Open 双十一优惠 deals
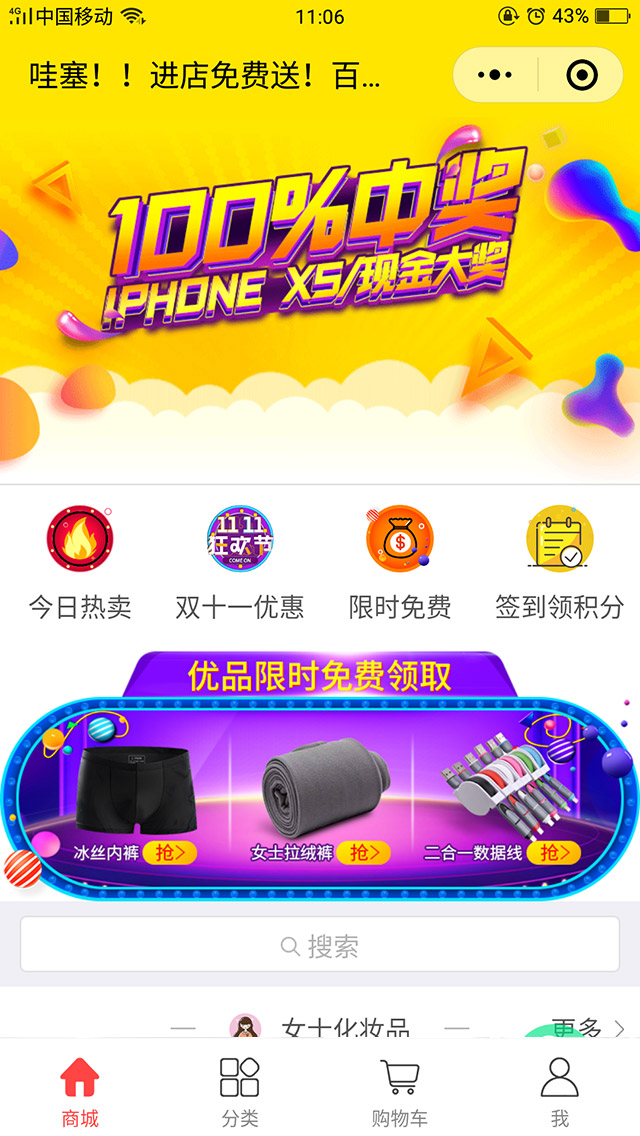 tap(240, 562)
